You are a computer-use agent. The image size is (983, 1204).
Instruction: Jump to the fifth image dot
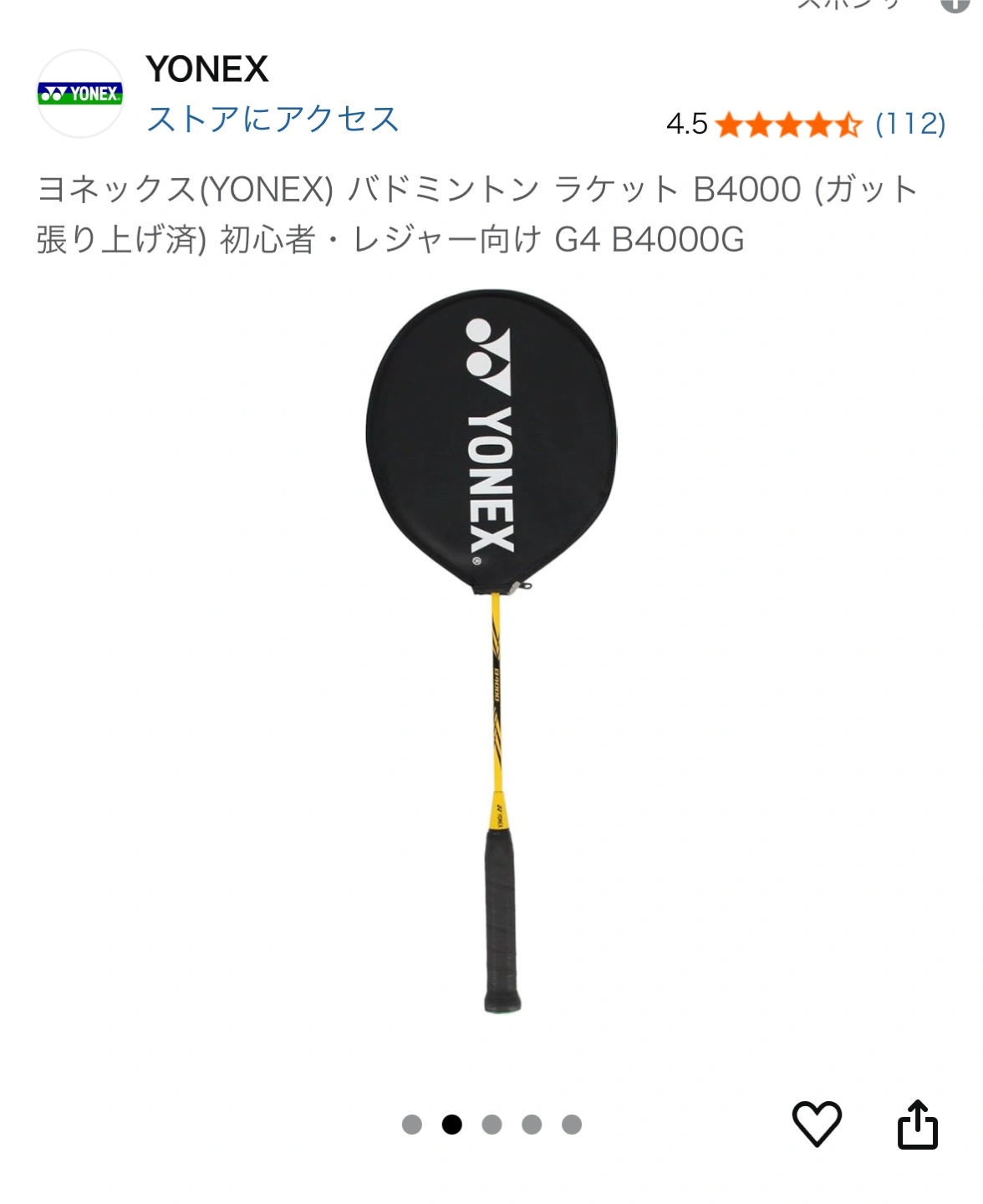(x=572, y=1125)
